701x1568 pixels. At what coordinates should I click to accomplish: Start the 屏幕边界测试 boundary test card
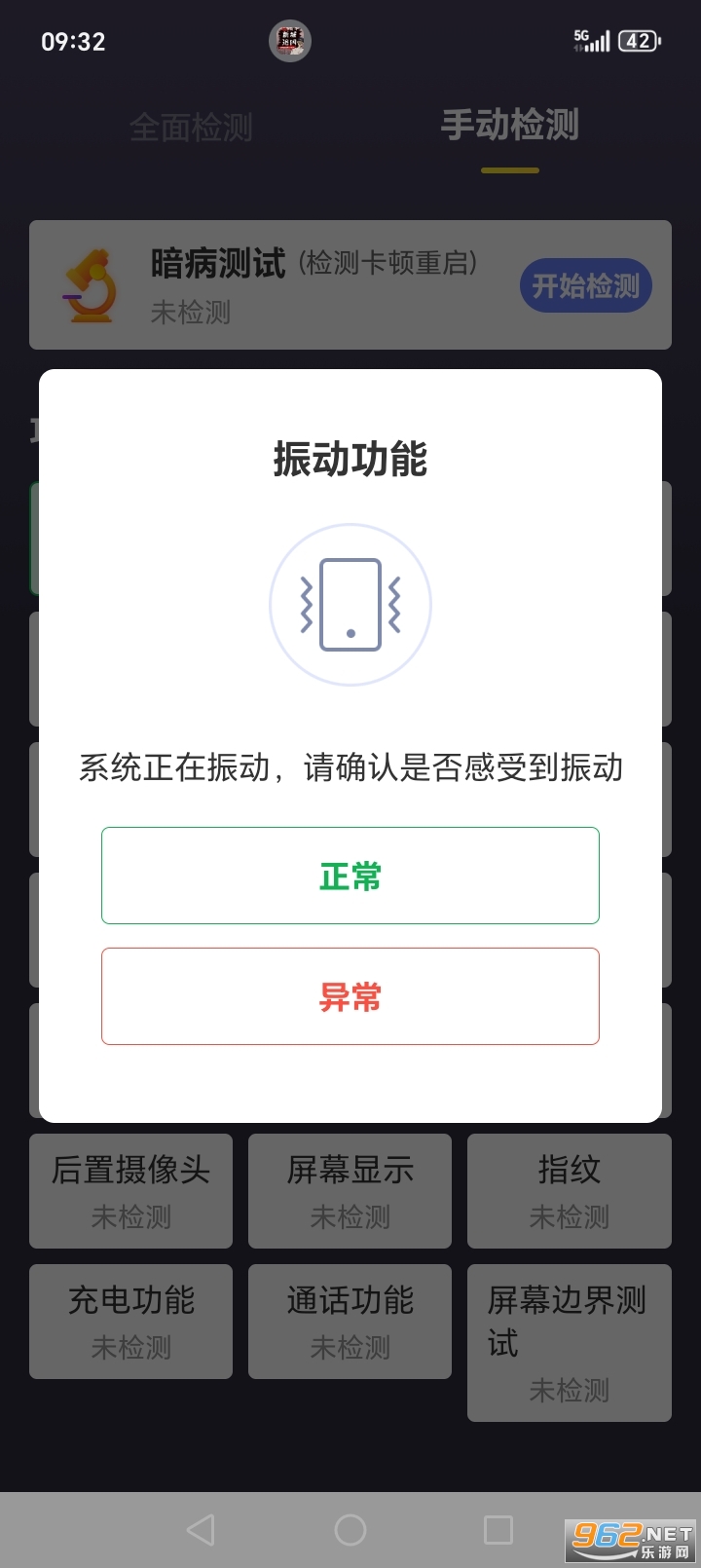[569, 1341]
